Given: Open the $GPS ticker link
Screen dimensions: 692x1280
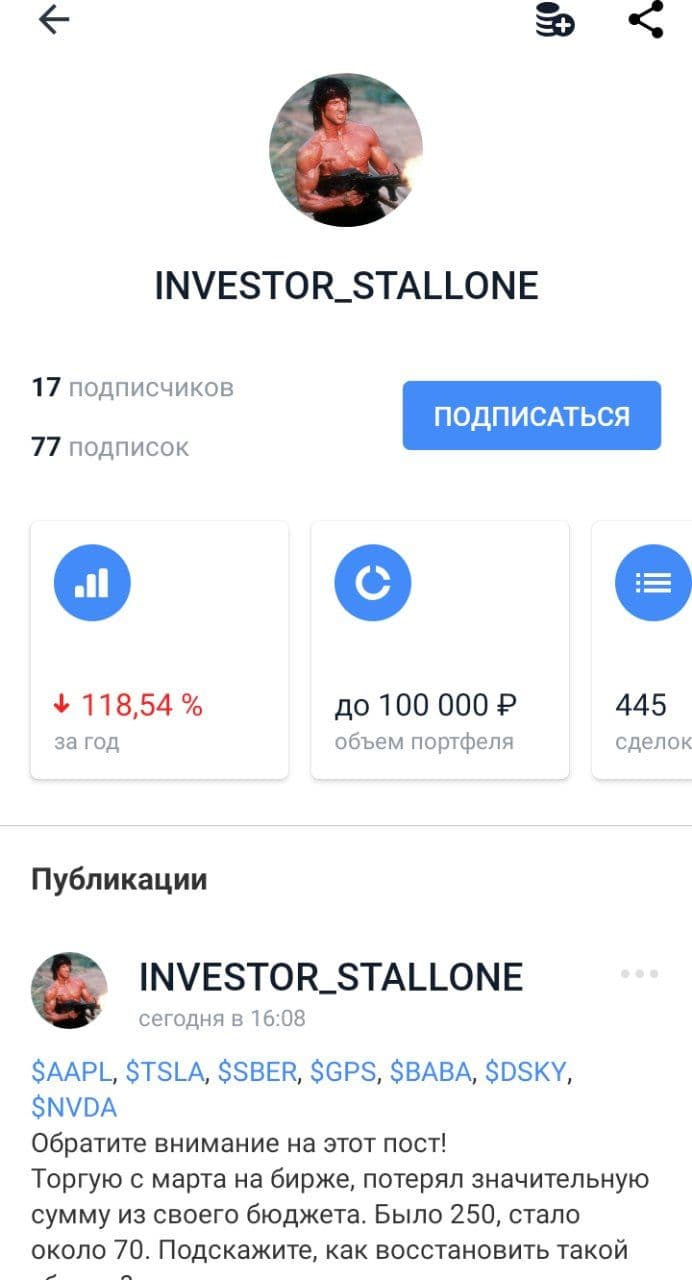Looking at the screenshot, I should point(343,1072).
